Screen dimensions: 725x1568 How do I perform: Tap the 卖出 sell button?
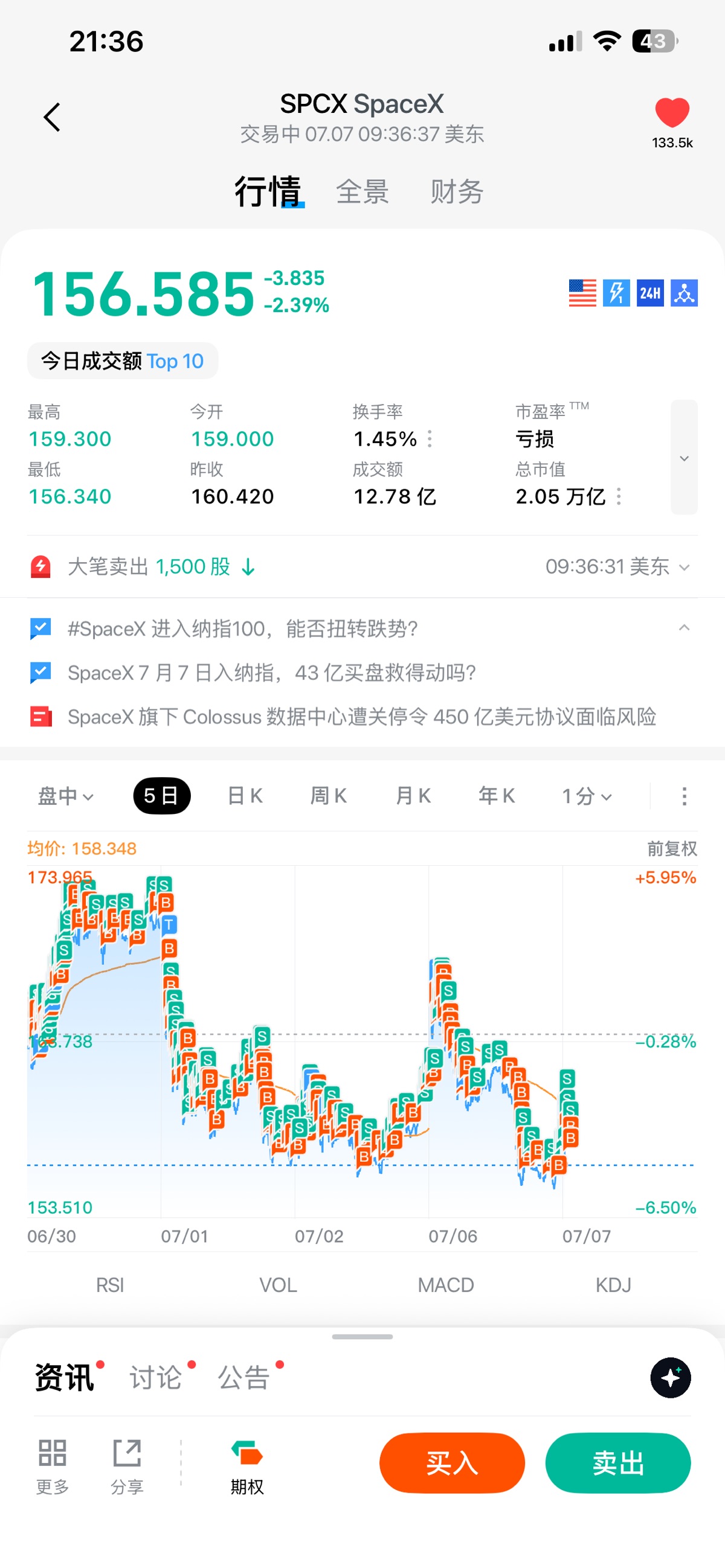pos(618,1463)
